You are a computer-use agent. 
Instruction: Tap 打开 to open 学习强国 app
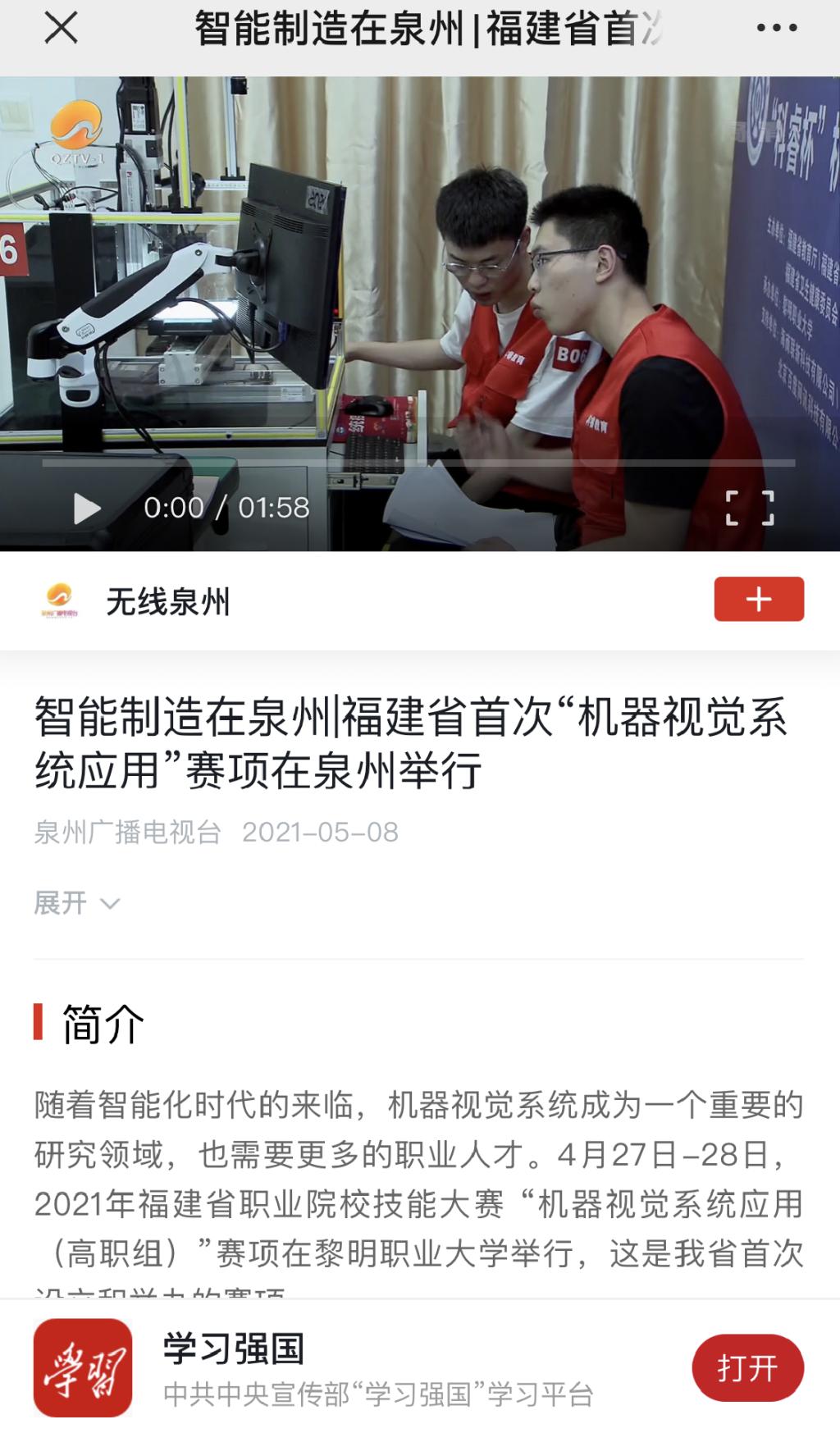pyautogui.click(x=747, y=1367)
